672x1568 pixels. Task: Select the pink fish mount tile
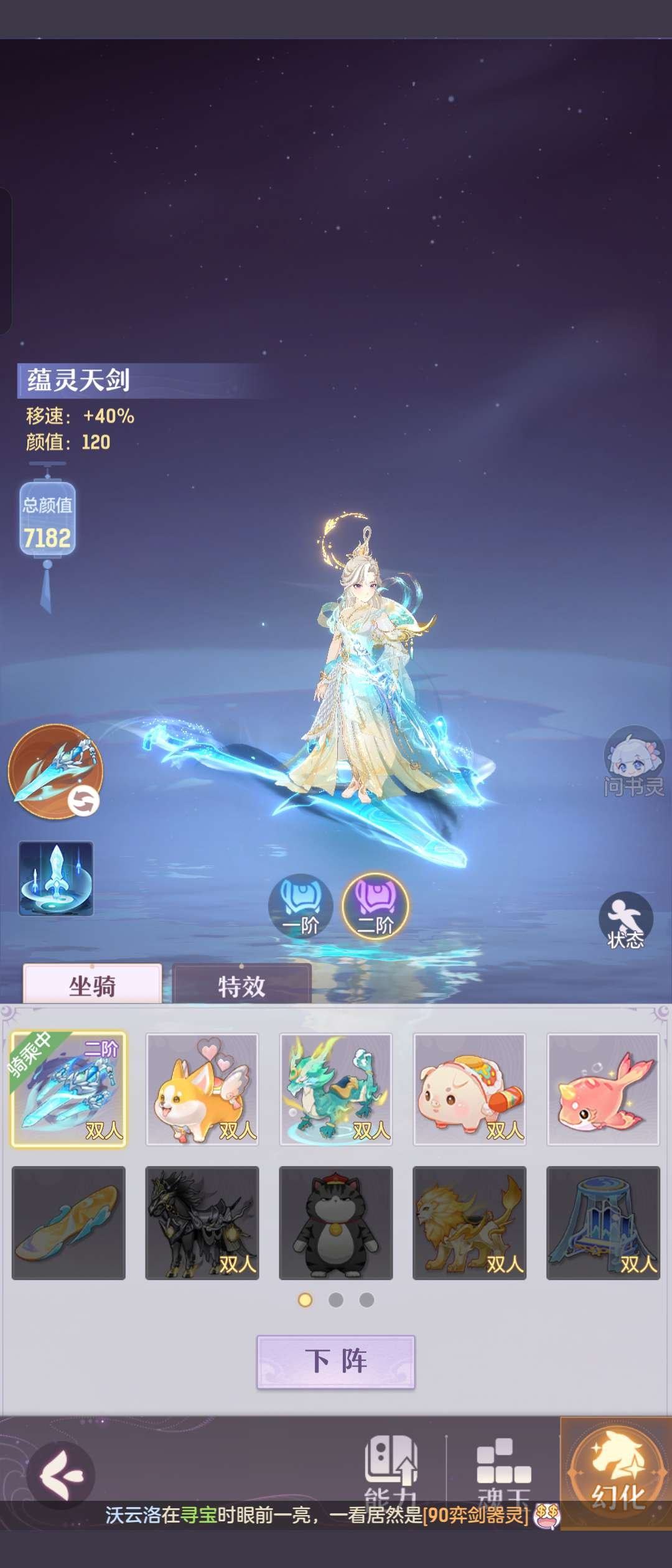(x=602, y=1090)
